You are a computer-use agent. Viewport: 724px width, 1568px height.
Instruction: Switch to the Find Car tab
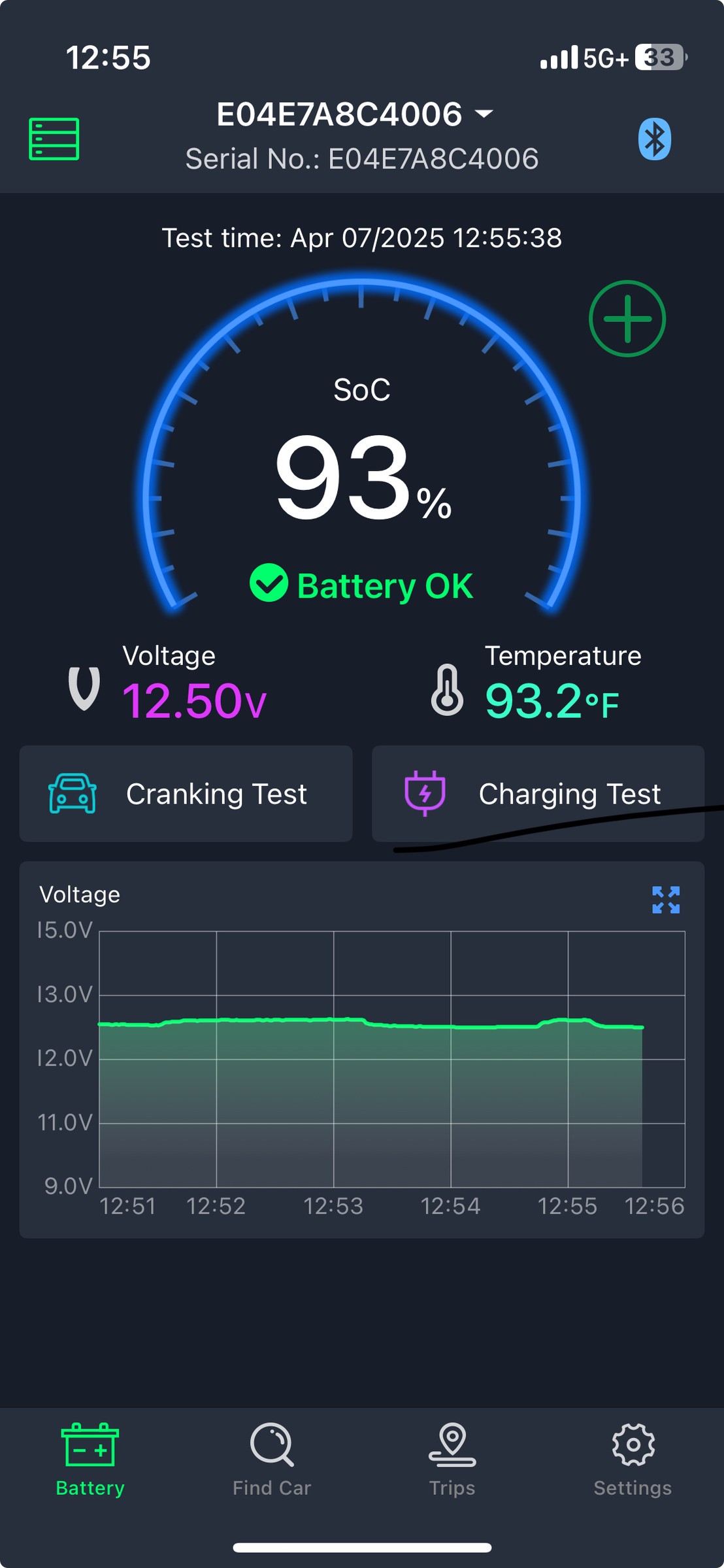coord(272,1460)
